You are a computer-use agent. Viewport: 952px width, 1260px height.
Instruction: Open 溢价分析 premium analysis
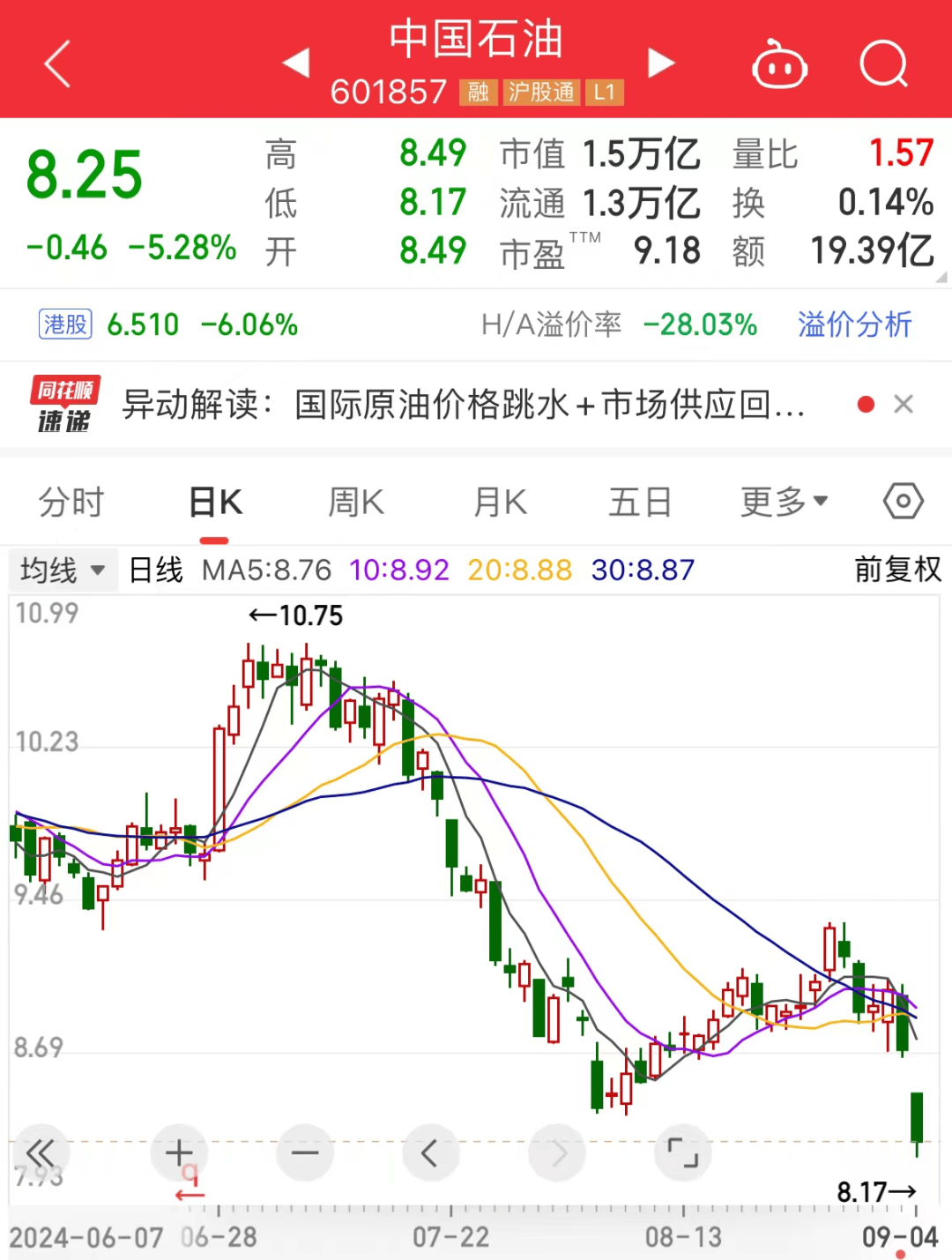[x=853, y=324]
